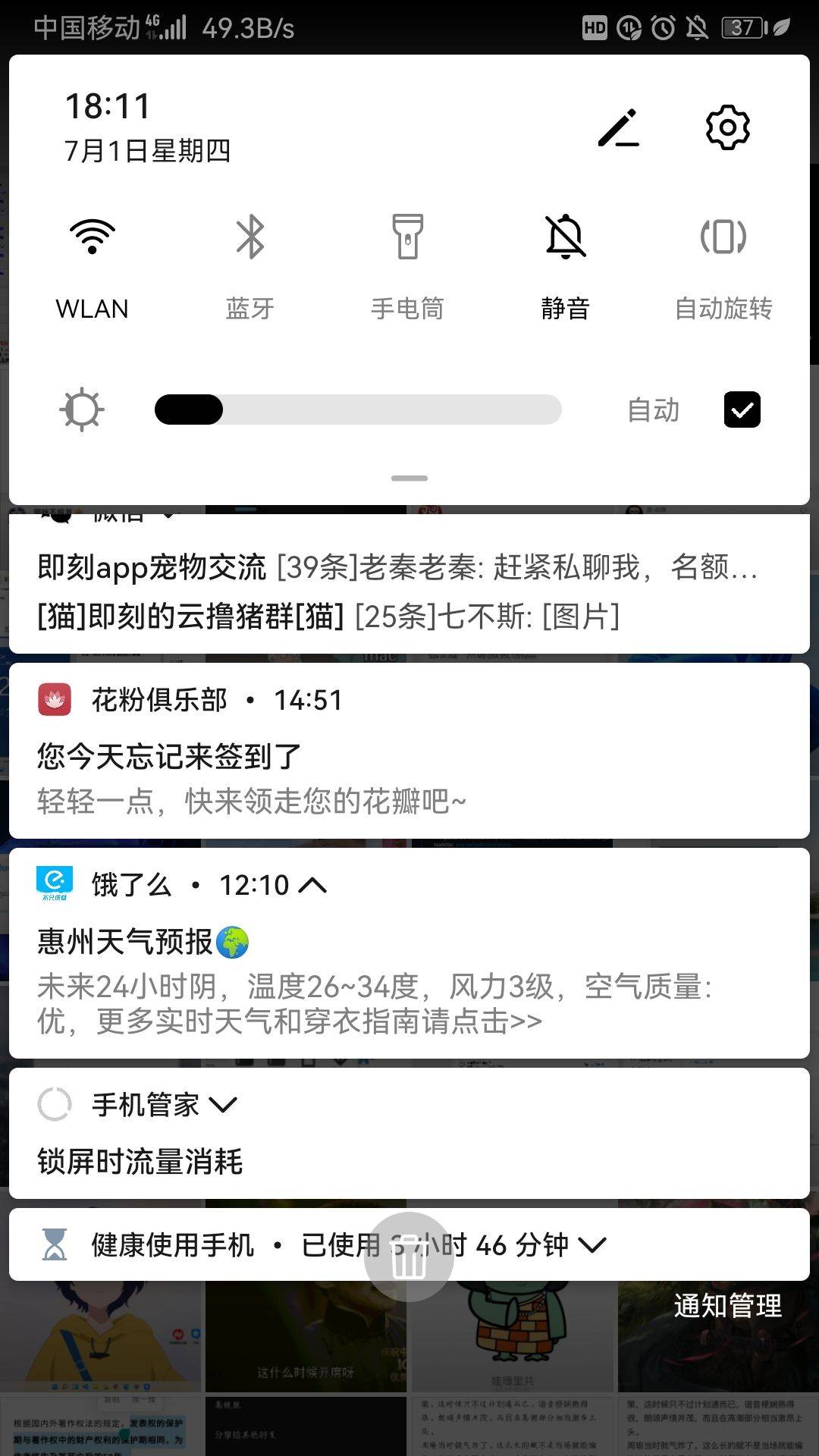The image size is (819, 1456).
Task: Open 通知管理 notification management
Action: (726, 1305)
